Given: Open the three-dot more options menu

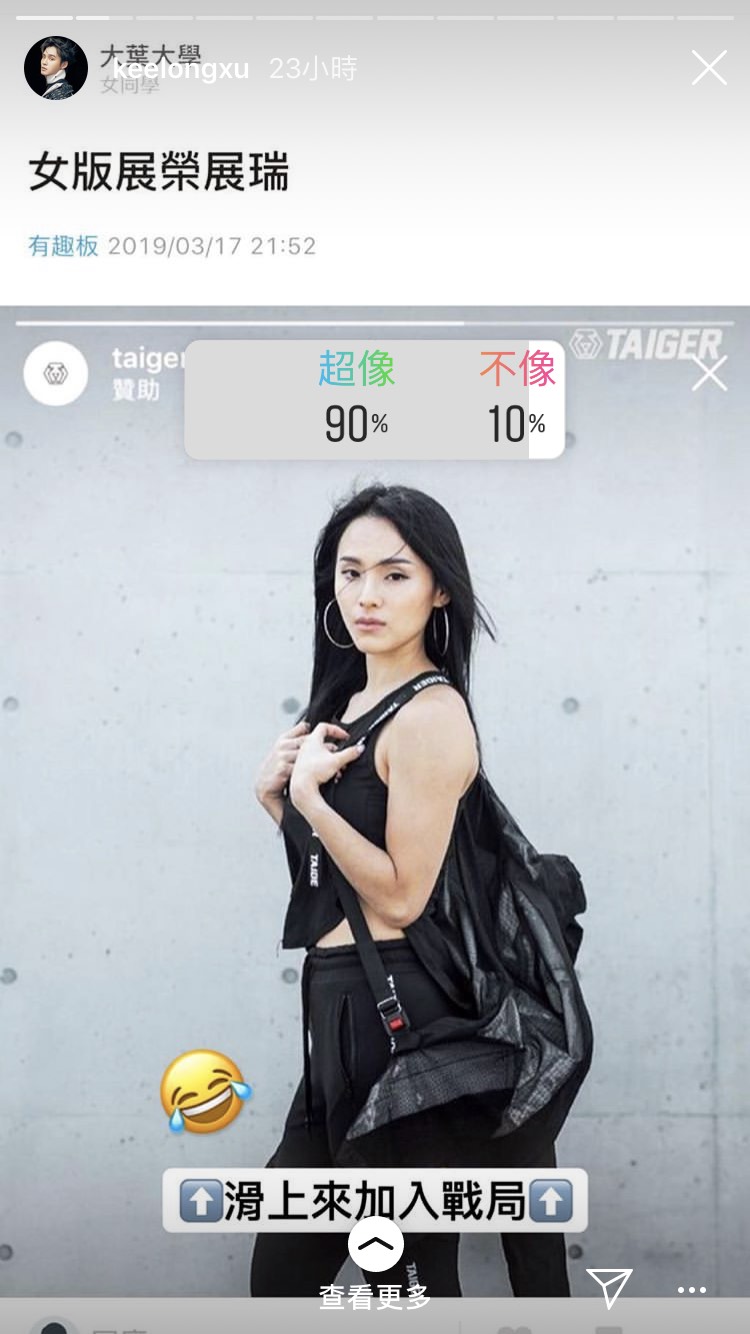Looking at the screenshot, I should pos(692,1290).
